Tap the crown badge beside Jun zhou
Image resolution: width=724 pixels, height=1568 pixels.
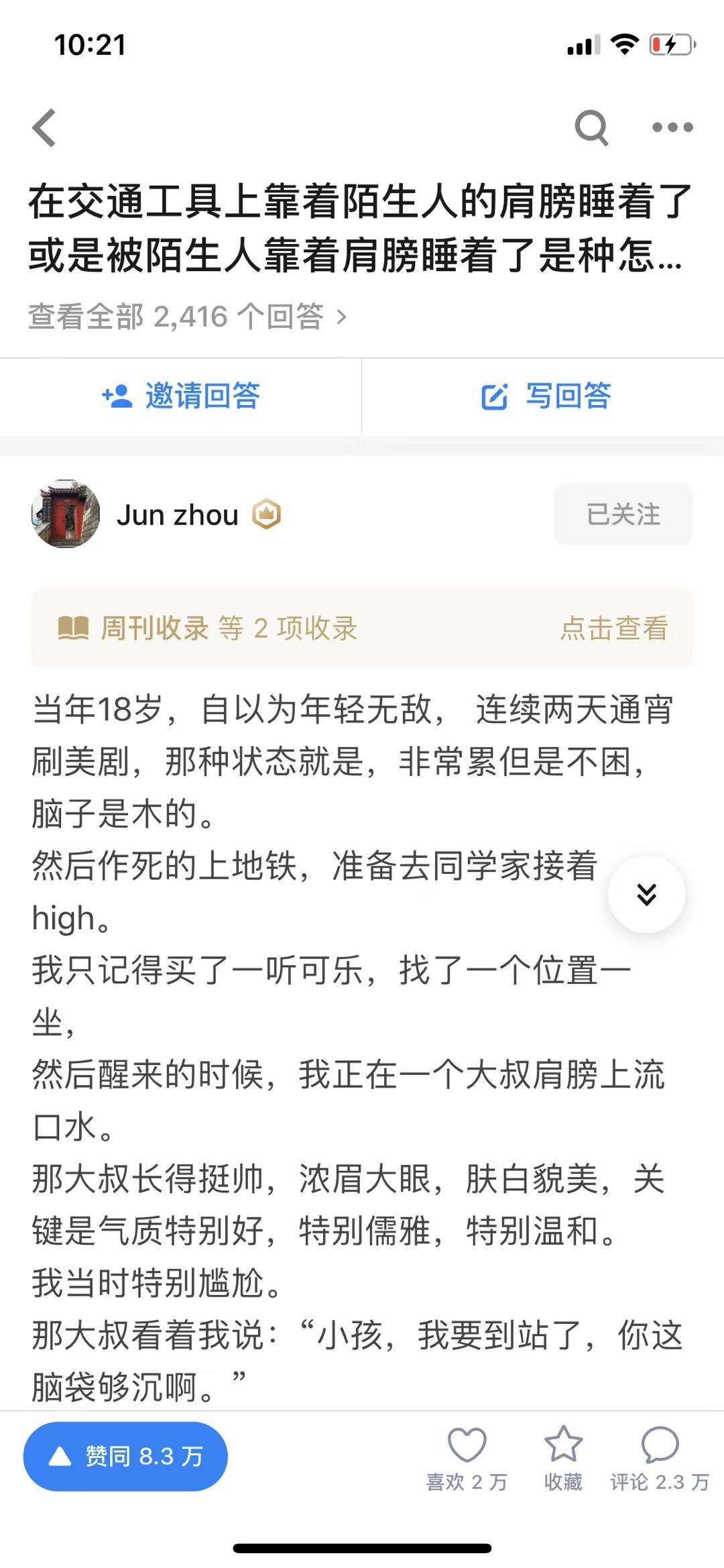point(267,515)
